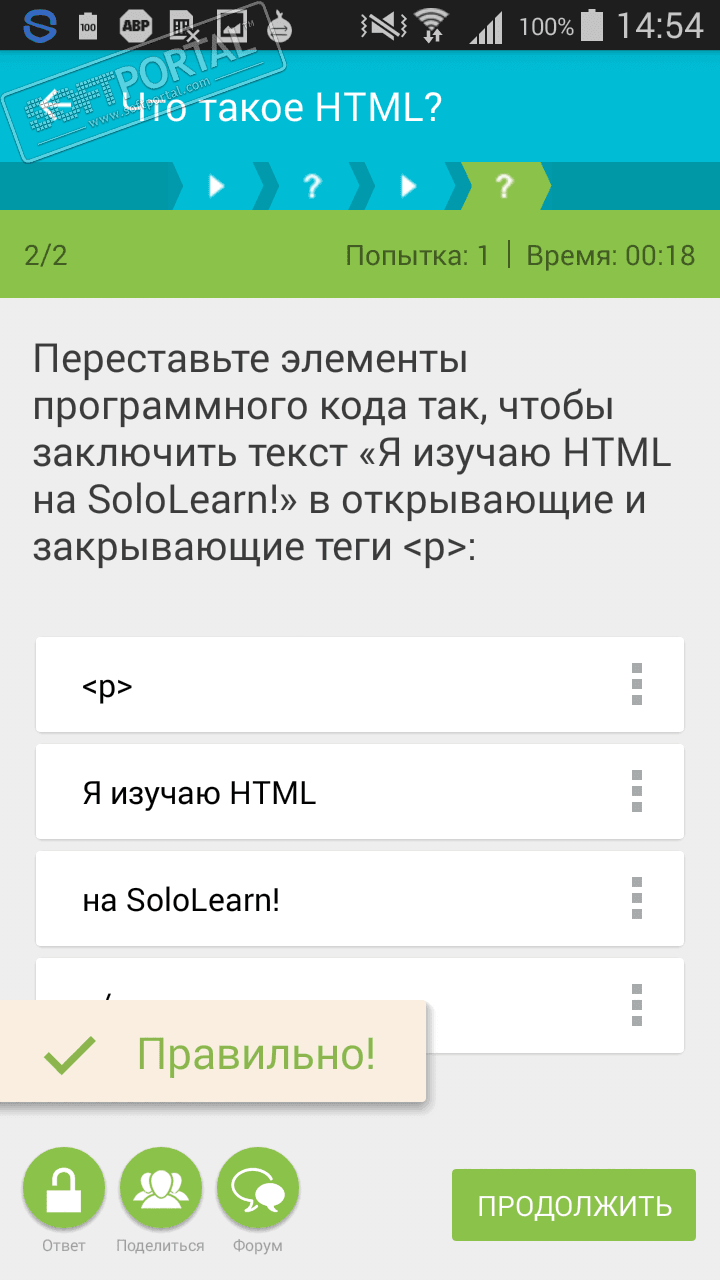720x1280 pixels.
Task: Open the Форум discussion
Action: click(257, 1189)
